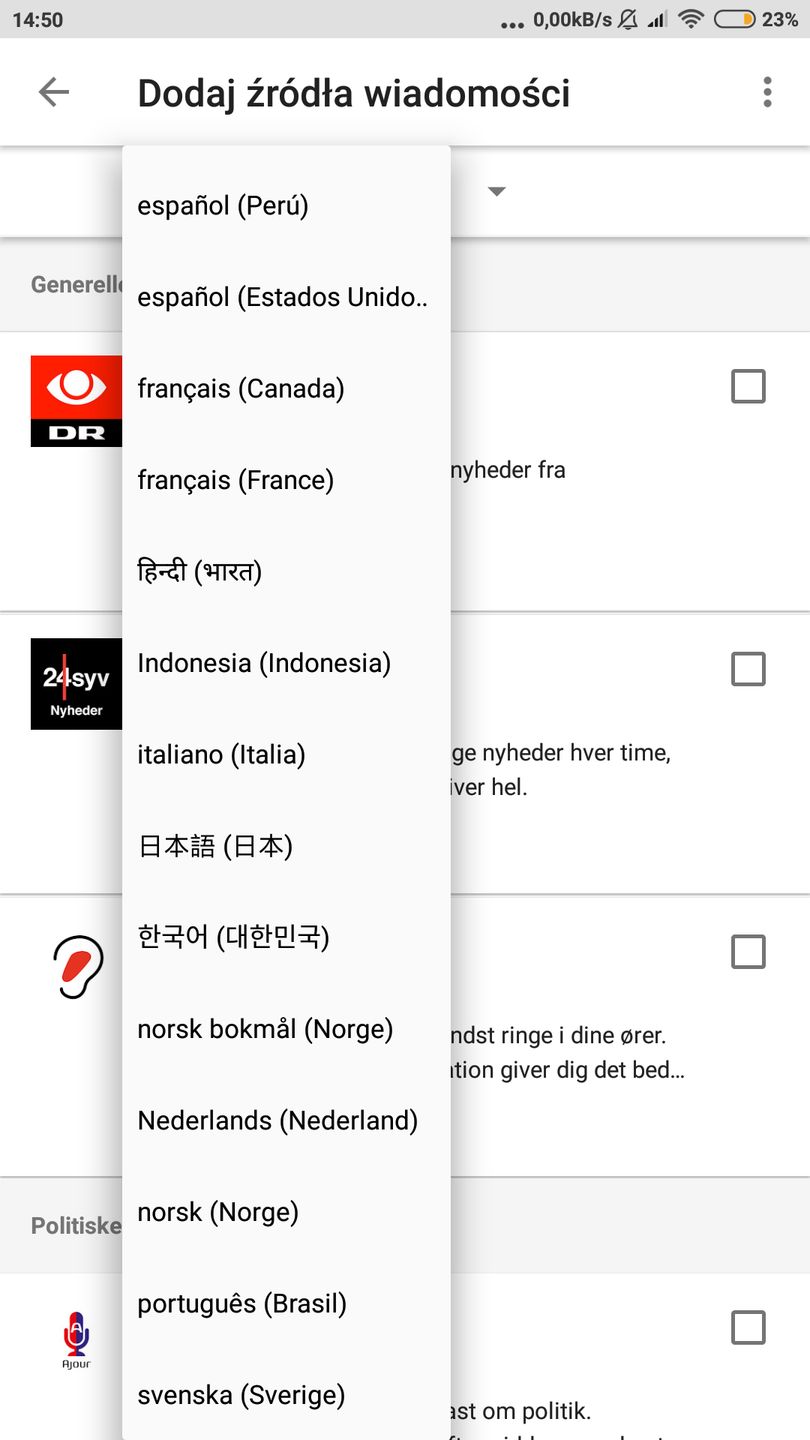This screenshot has width=810, height=1440.
Task: Select français (France) entry
Action: pyautogui.click(x=285, y=480)
